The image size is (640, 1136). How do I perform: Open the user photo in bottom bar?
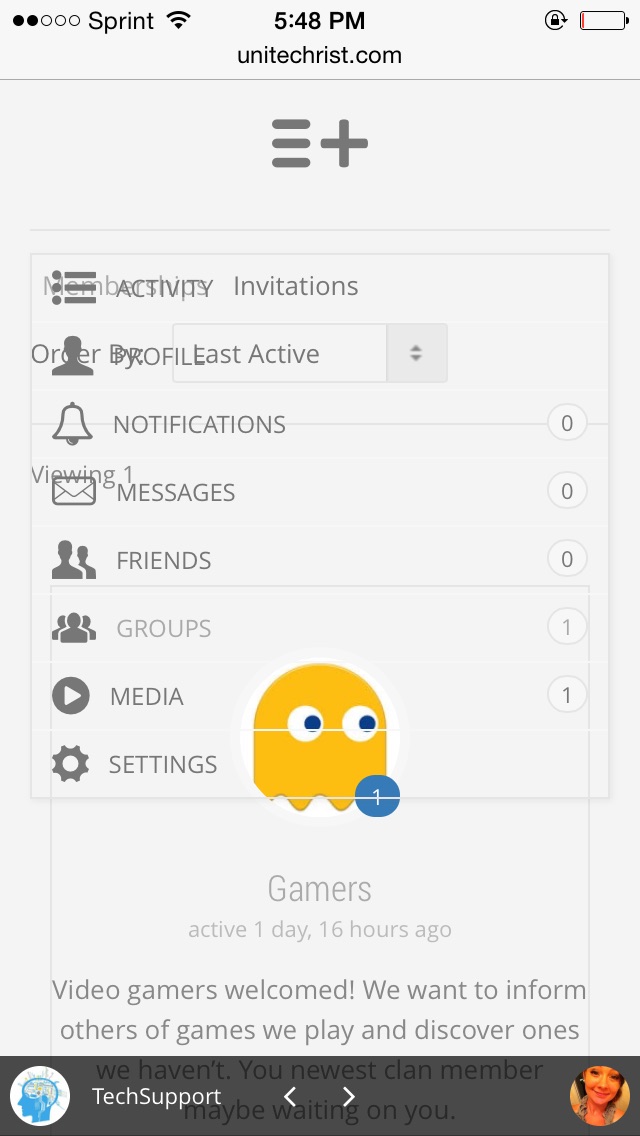pos(600,1096)
